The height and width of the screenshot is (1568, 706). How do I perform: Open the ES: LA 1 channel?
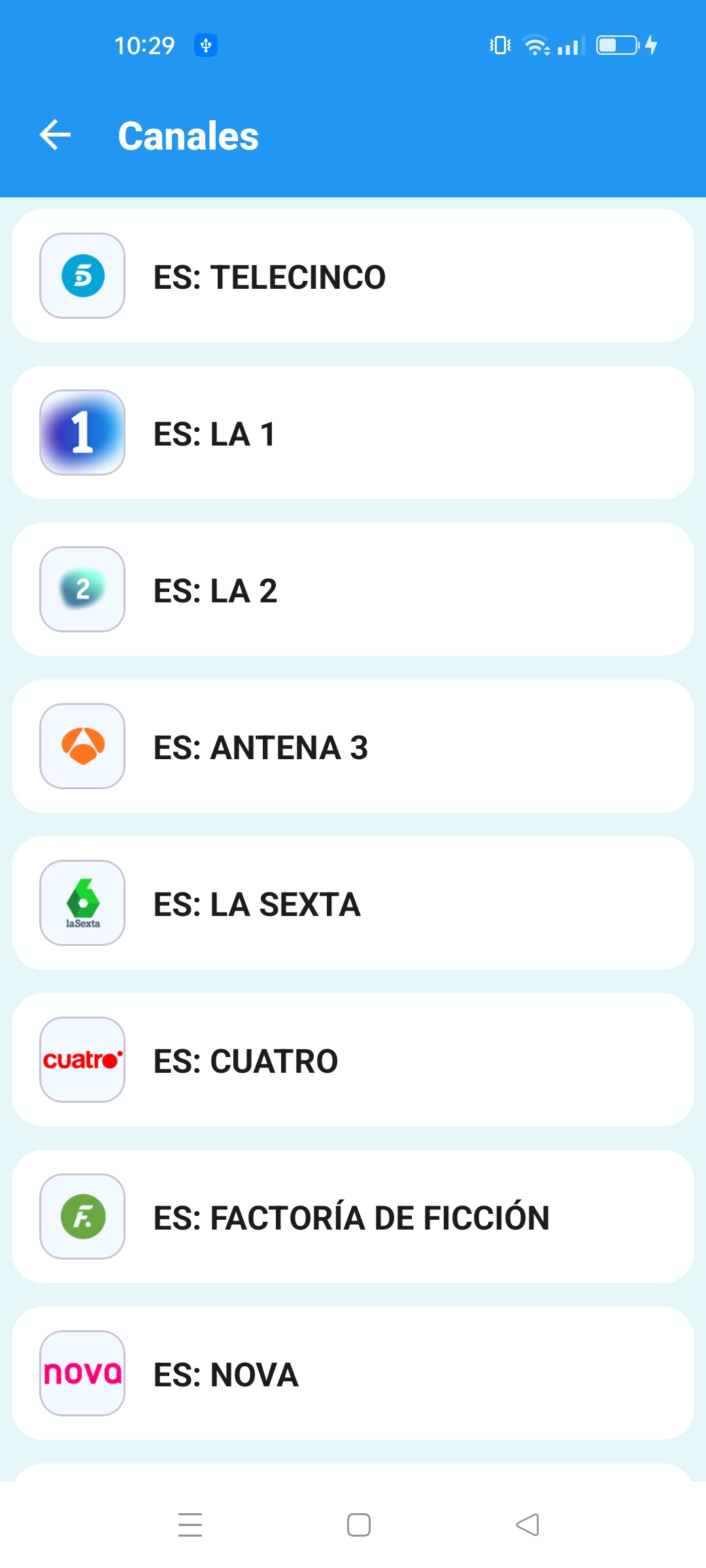click(353, 433)
